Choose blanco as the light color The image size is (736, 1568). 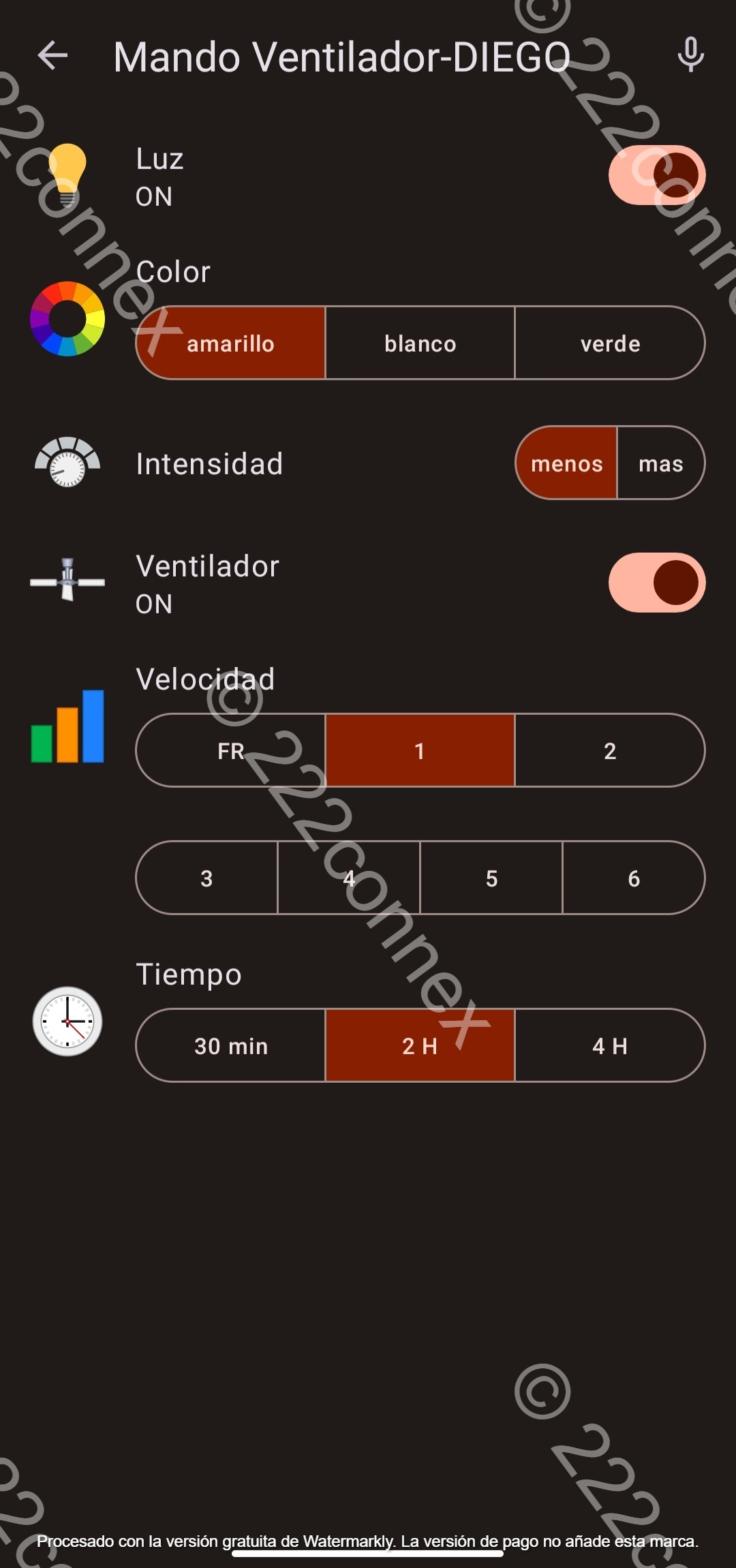(420, 343)
